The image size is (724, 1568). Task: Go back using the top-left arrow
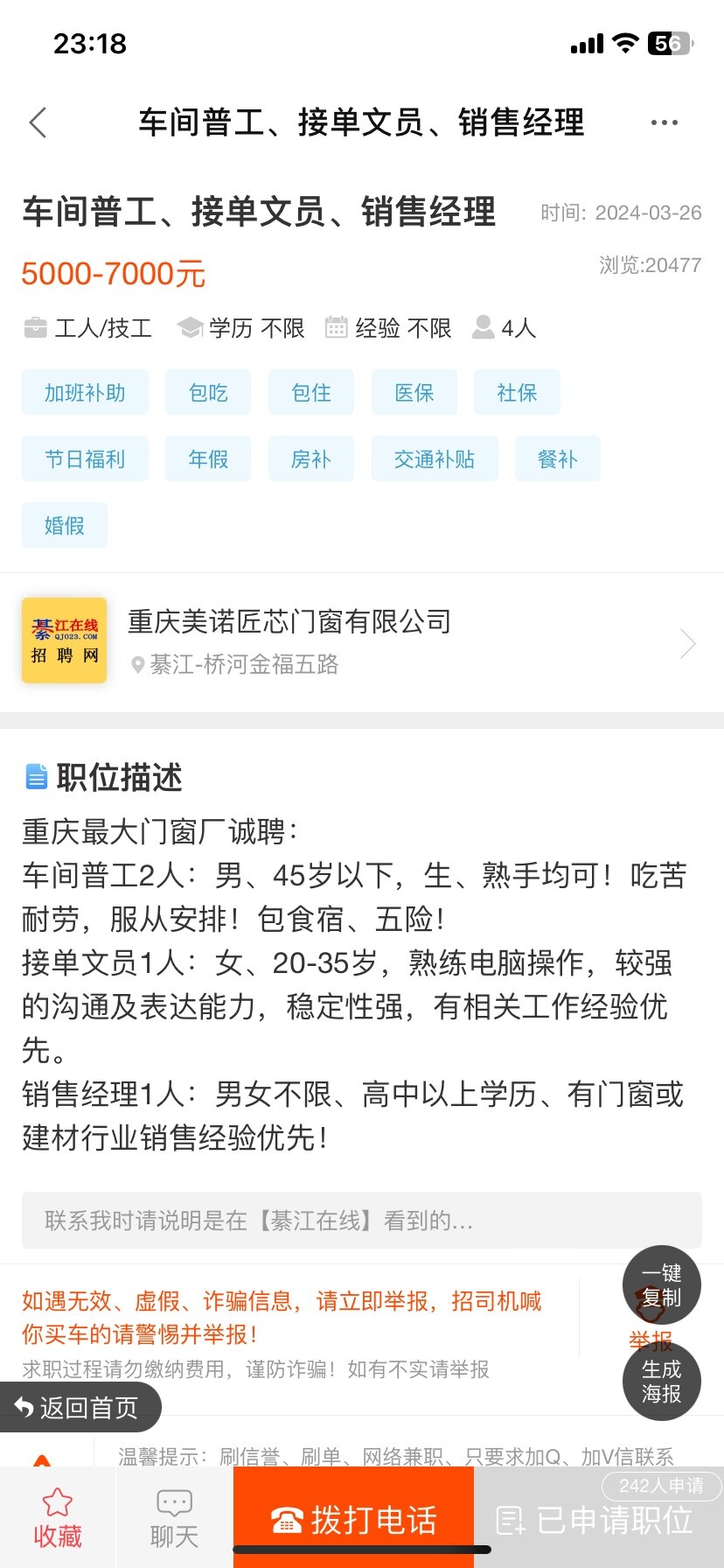coord(38,122)
